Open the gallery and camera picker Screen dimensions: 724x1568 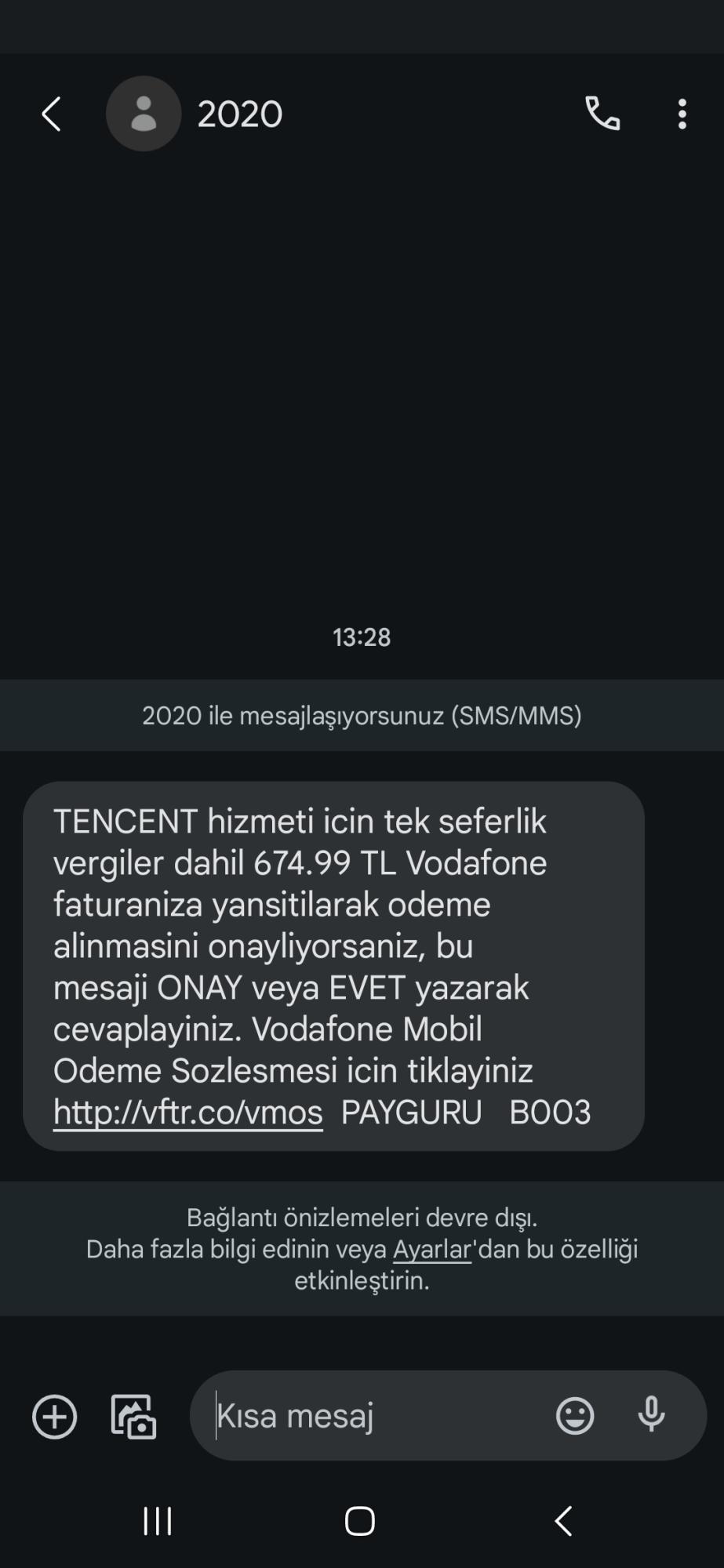pyautogui.click(x=133, y=1417)
